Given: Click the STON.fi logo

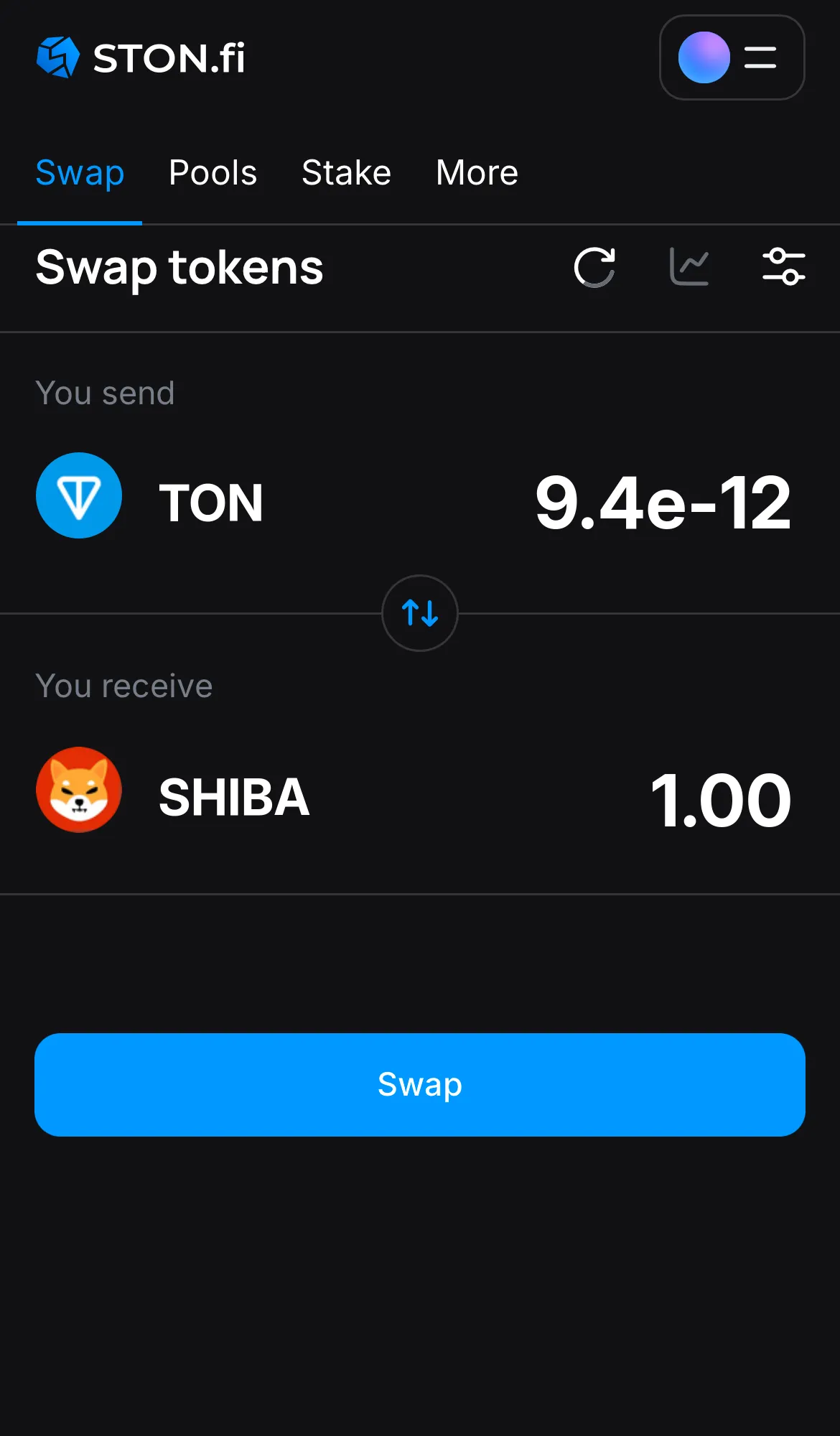Looking at the screenshot, I should pyautogui.click(x=141, y=57).
